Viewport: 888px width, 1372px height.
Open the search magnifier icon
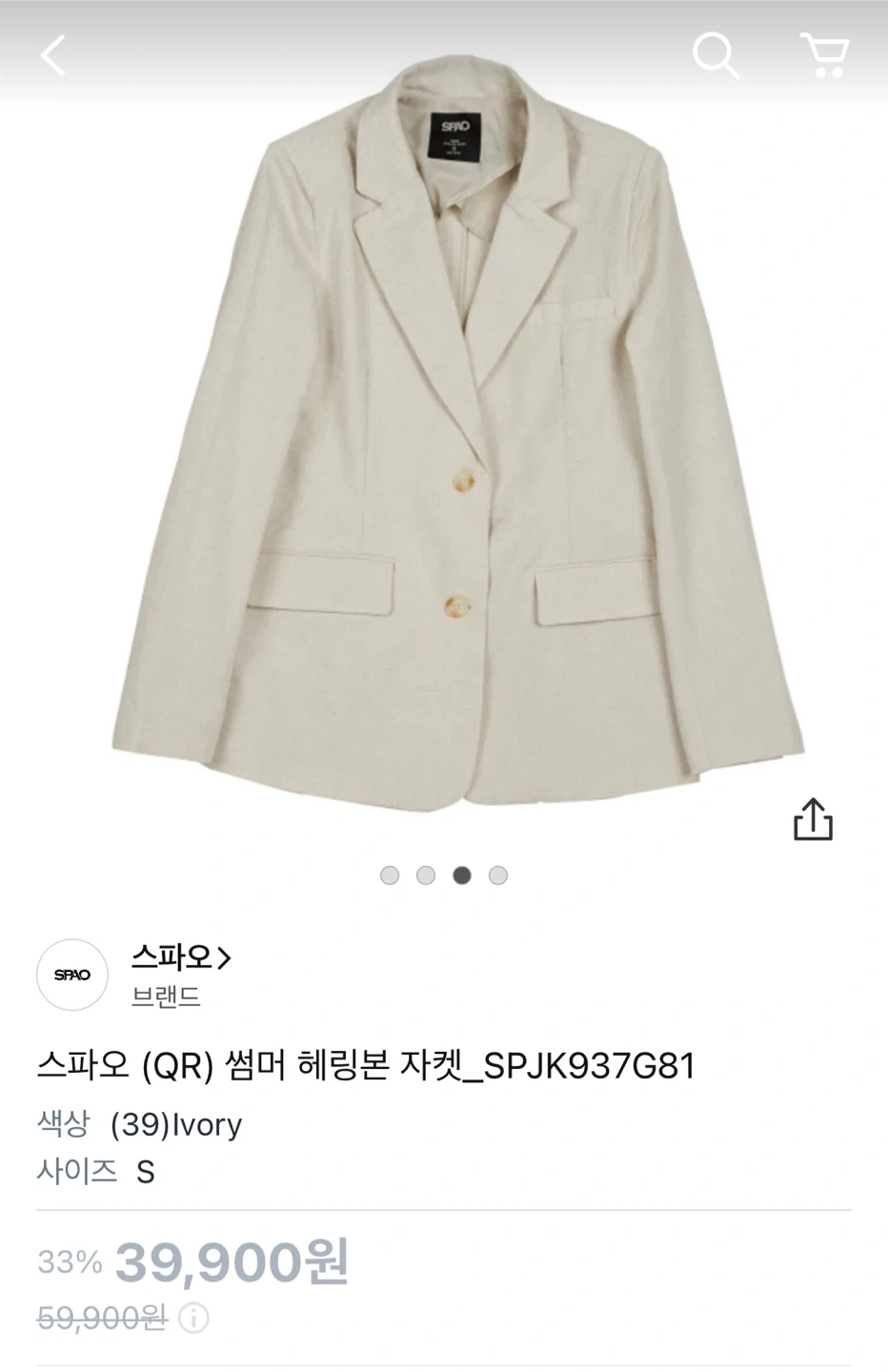(x=715, y=55)
